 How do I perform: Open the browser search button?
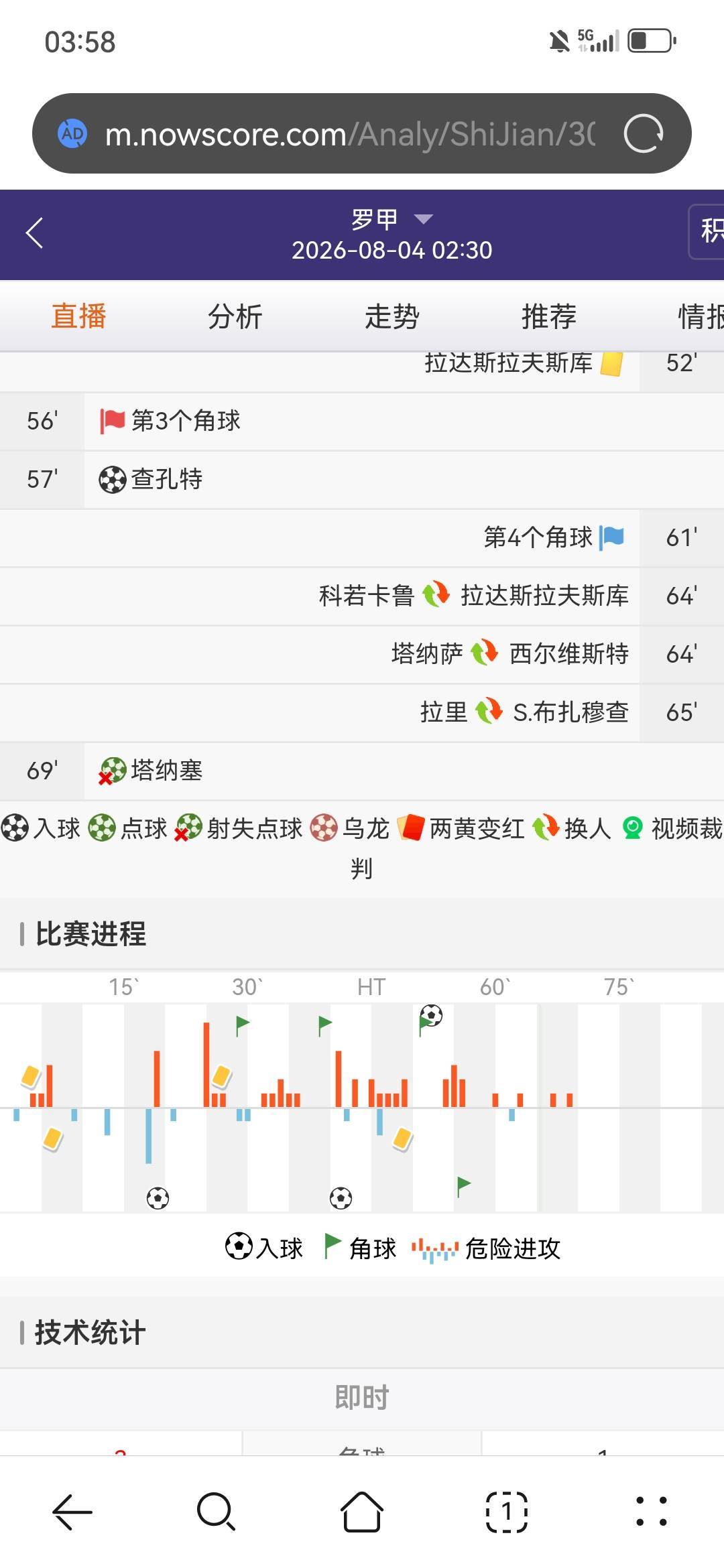pos(217,1512)
